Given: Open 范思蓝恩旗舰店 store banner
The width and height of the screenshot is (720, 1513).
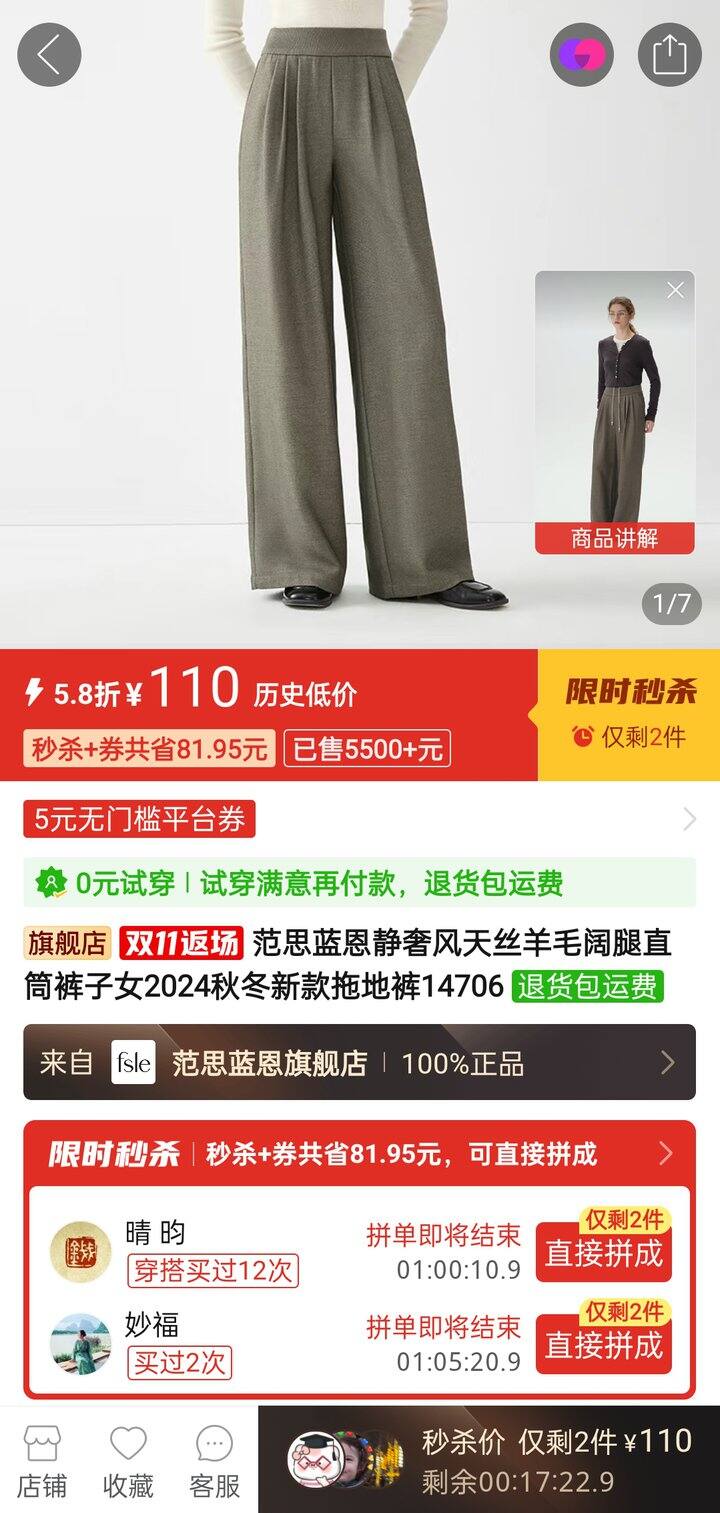Looking at the screenshot, I should coord(360,1062).
